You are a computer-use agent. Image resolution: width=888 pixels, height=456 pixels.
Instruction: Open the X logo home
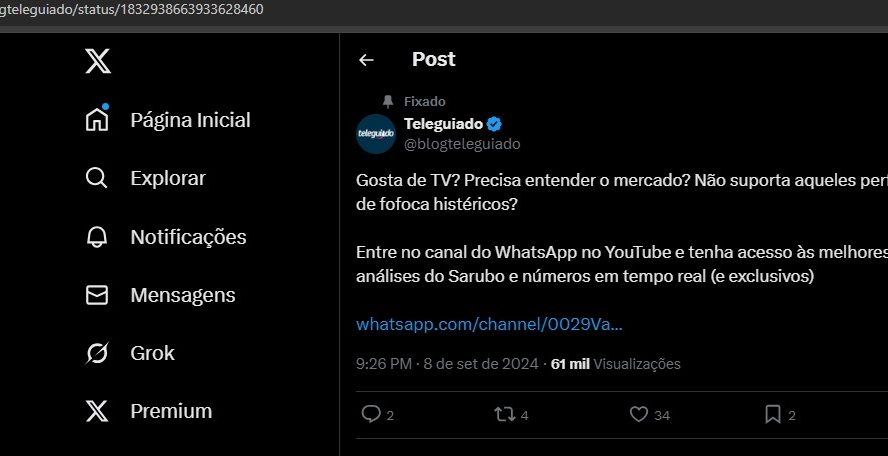[x=98, y=62]
